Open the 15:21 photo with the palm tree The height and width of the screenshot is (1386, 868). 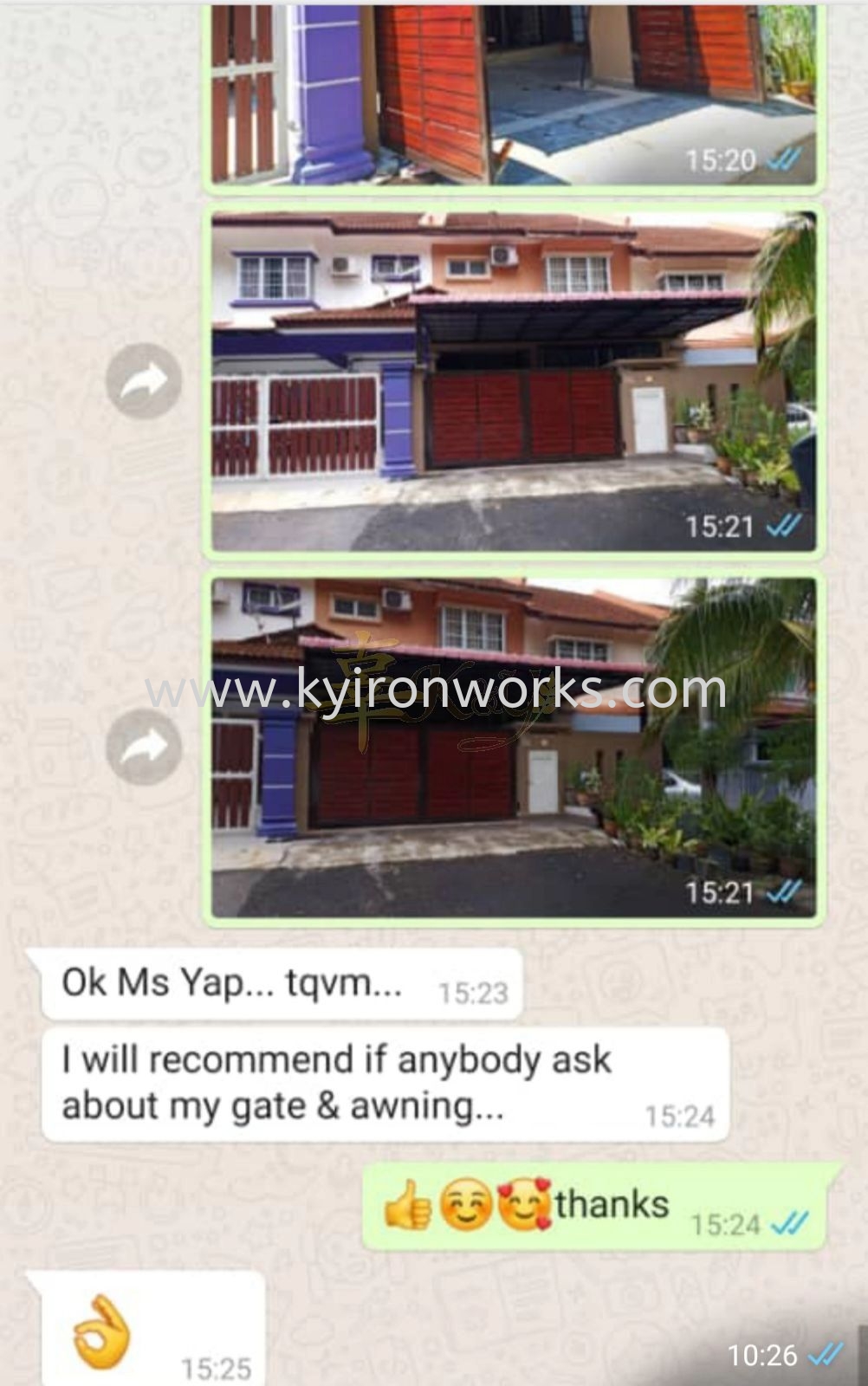point(513,747)
